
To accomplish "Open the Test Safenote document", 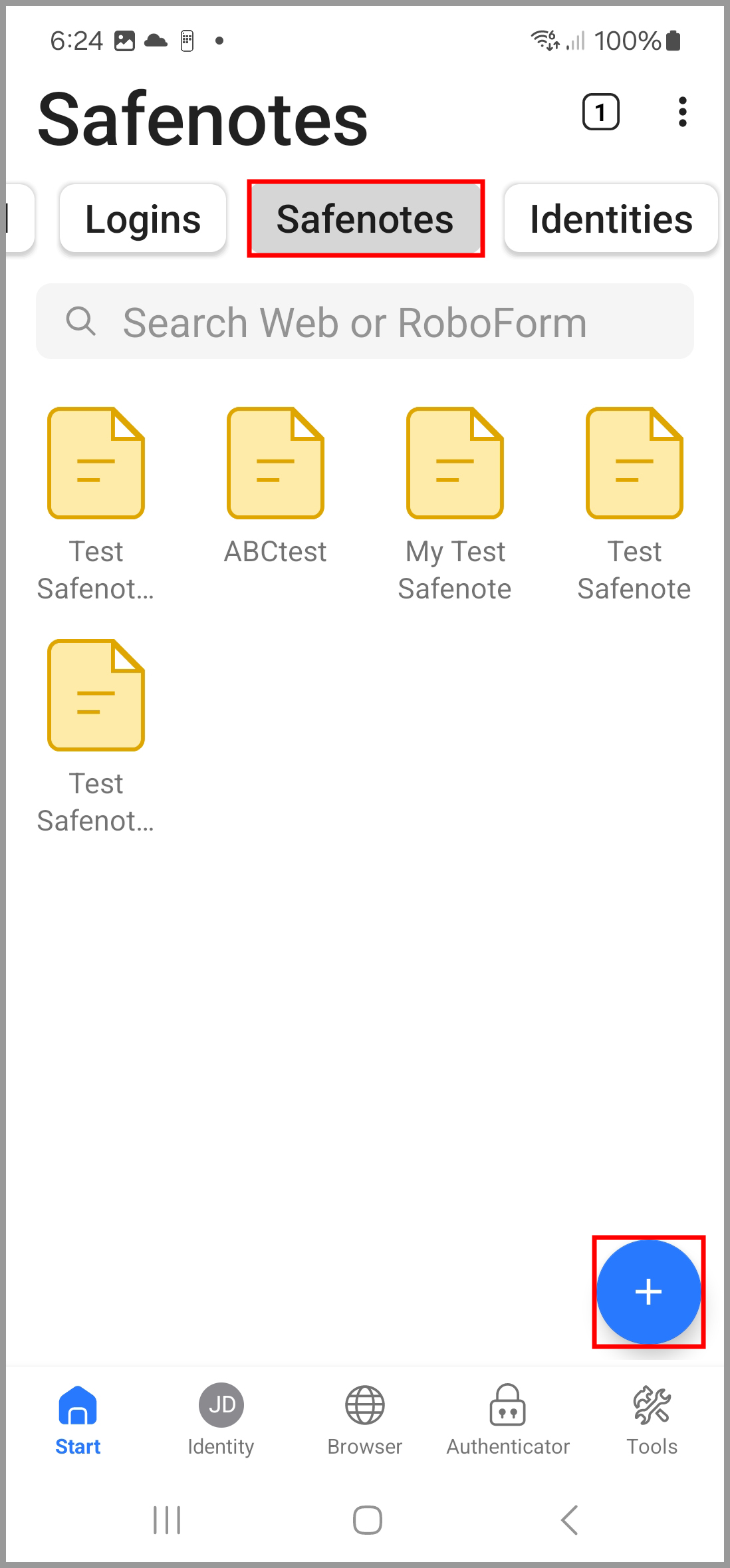I will click(634, 463).
